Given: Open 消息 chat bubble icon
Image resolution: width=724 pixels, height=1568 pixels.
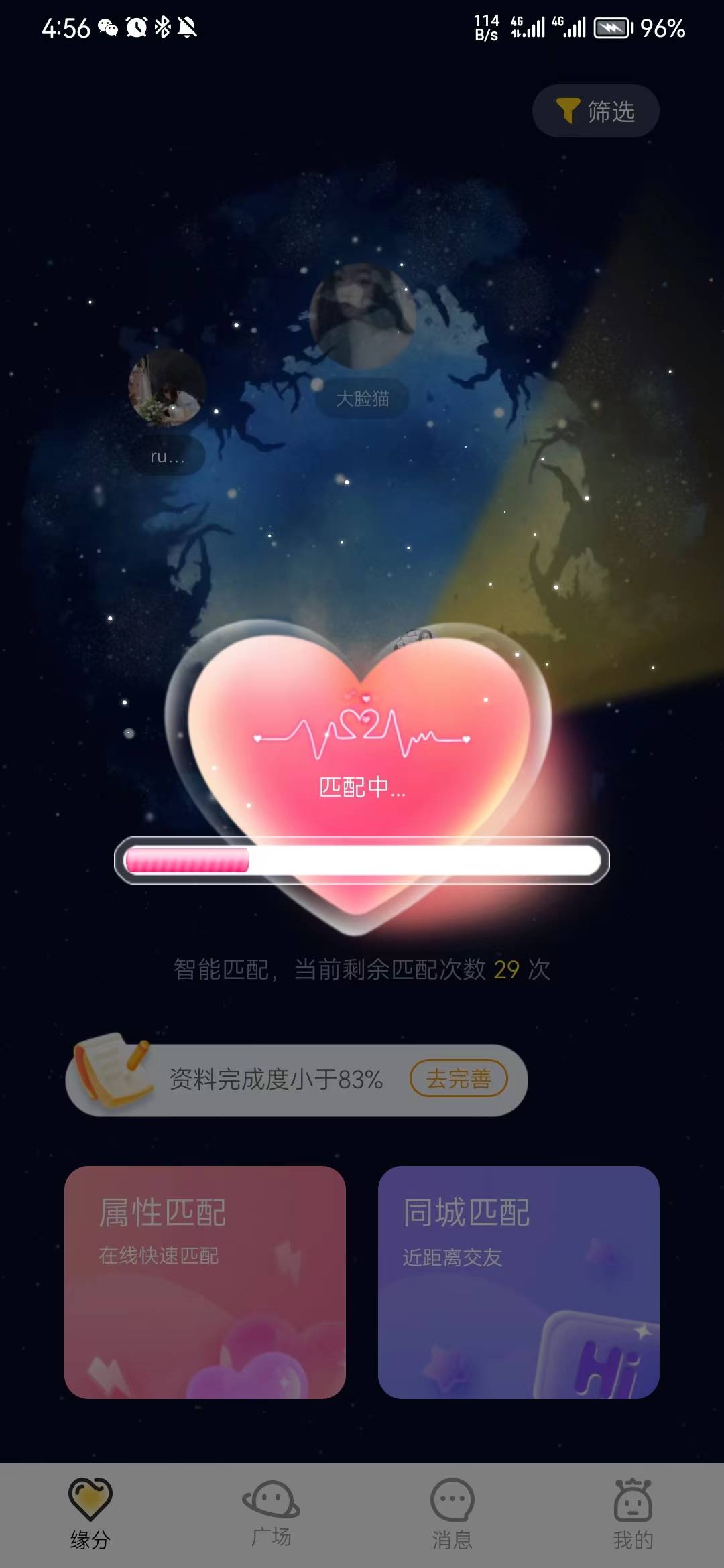Looking at the screenshot, I should tap(452, 1500).
